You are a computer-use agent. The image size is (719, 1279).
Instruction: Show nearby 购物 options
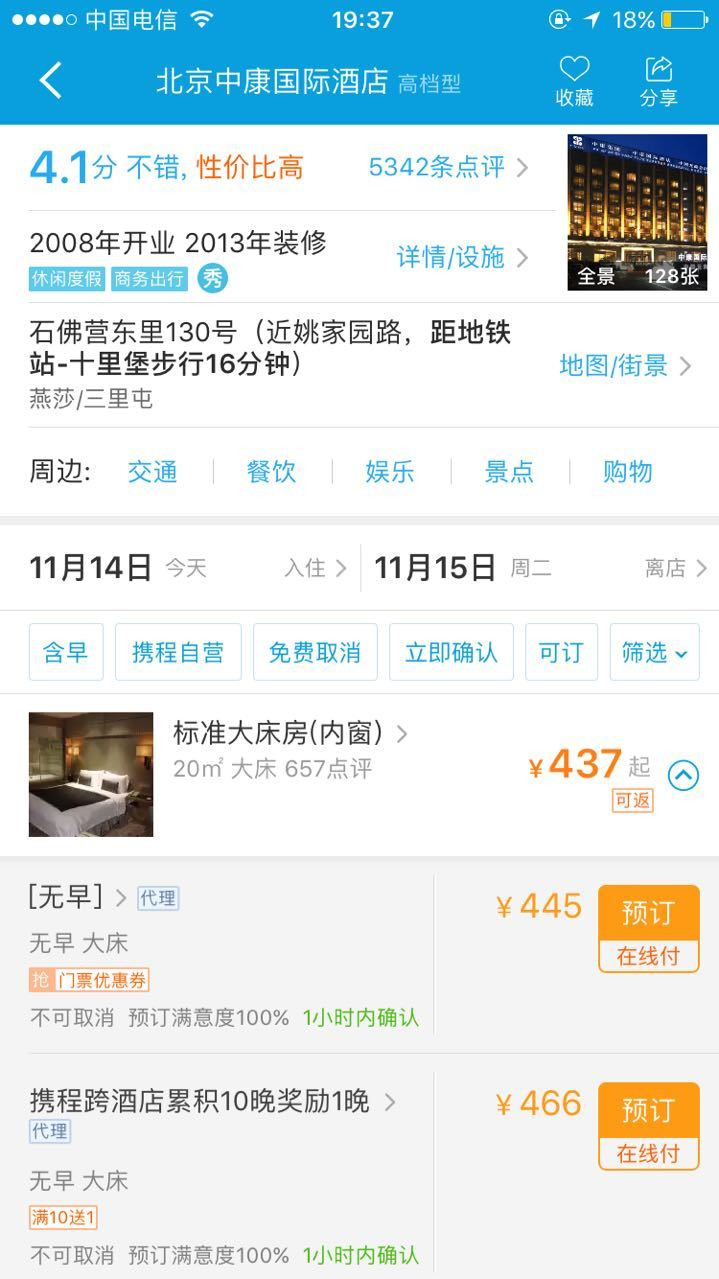(628, 471)
